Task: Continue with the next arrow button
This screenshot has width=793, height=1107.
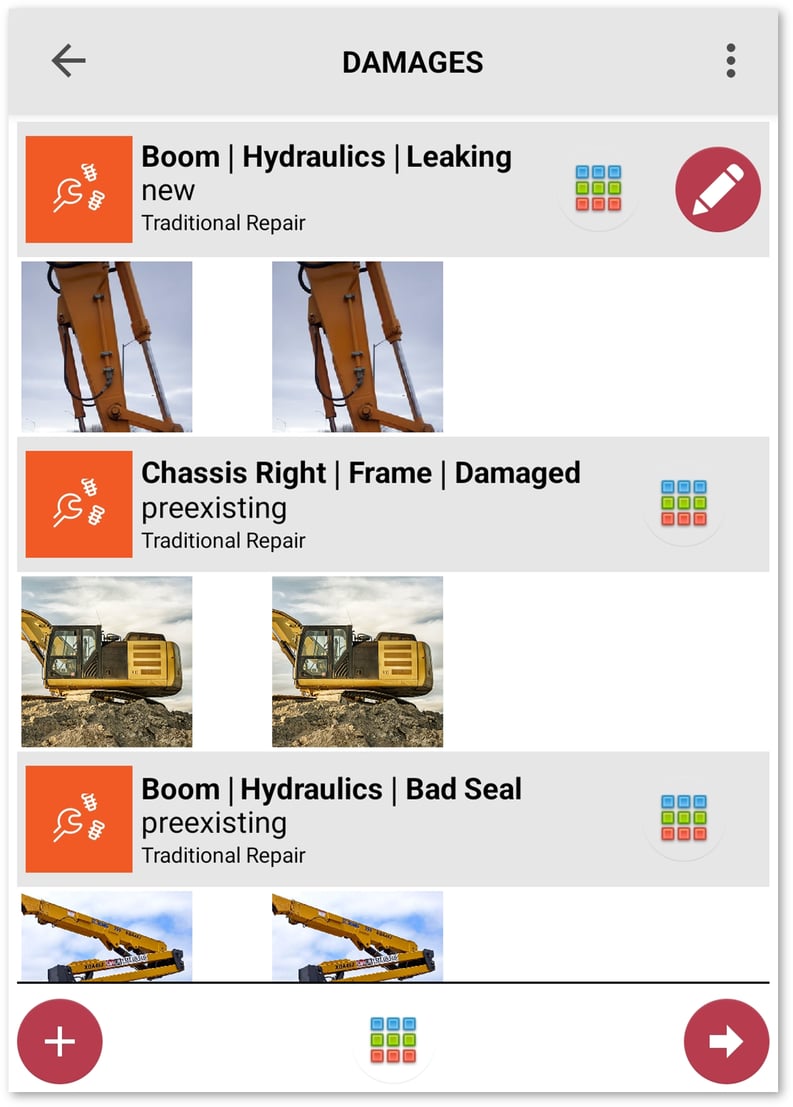Action: pyautogui.click(x=726, y=1041)
